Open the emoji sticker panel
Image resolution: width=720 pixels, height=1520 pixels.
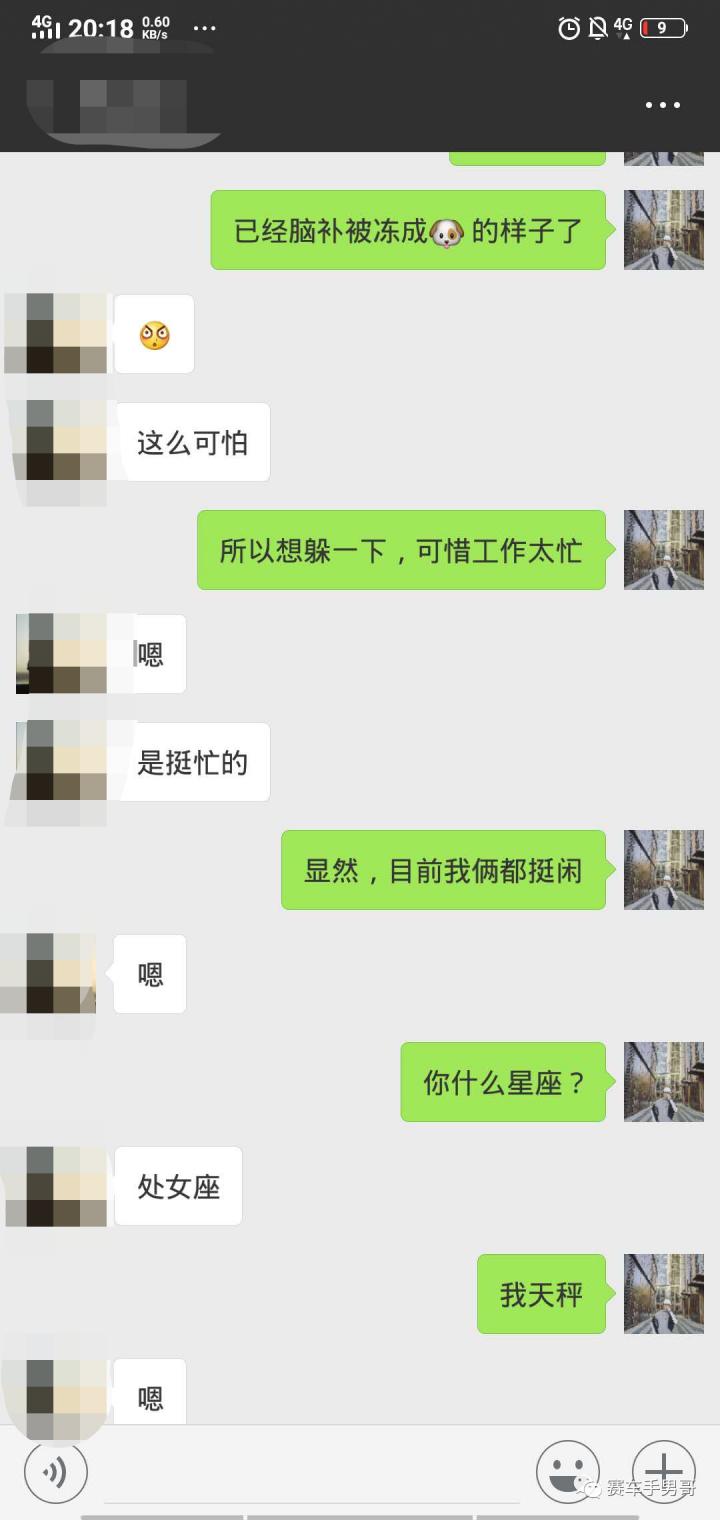[x=567, y=1472]
